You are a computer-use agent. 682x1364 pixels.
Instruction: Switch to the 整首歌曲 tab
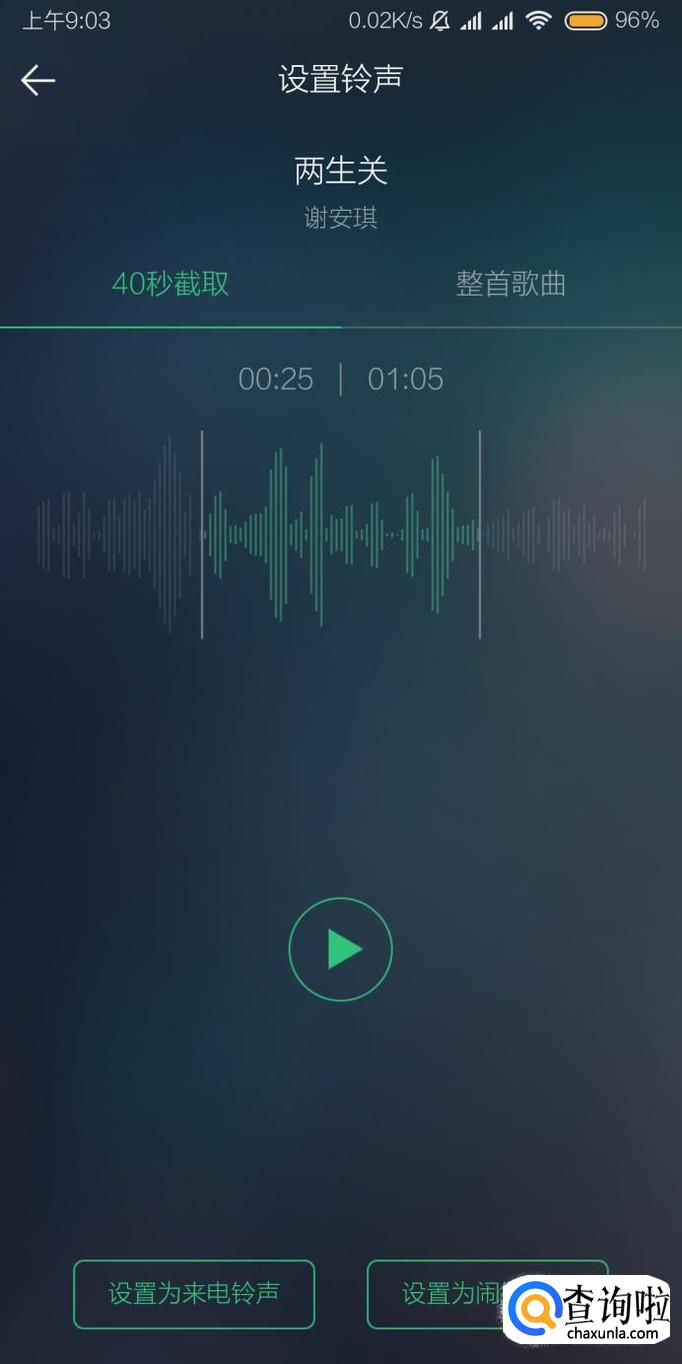510,284
